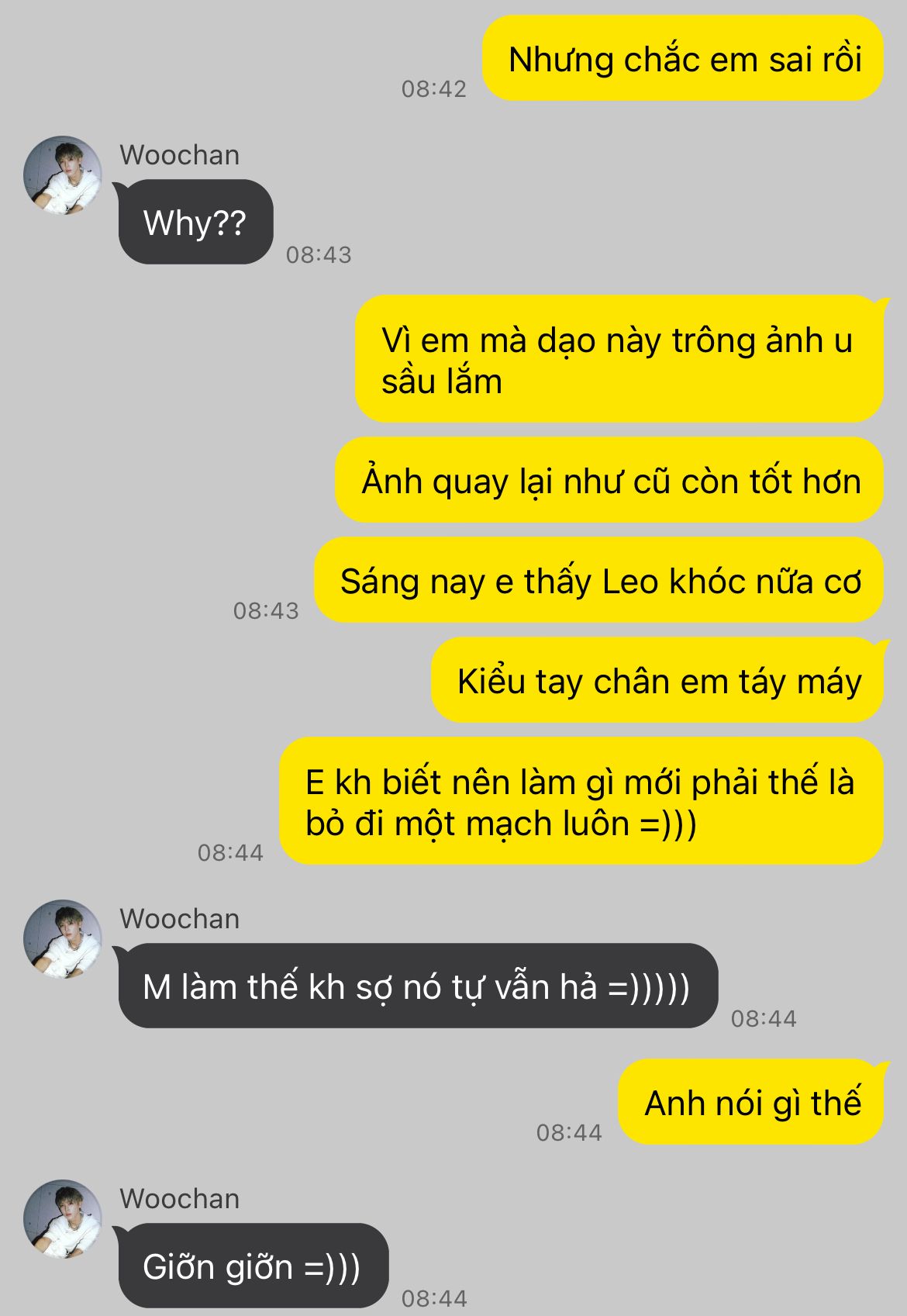Tap Woochan's profile photo next to "M làm thế" message
This screenshot has width=907, height=1316.
click(63, 938)
